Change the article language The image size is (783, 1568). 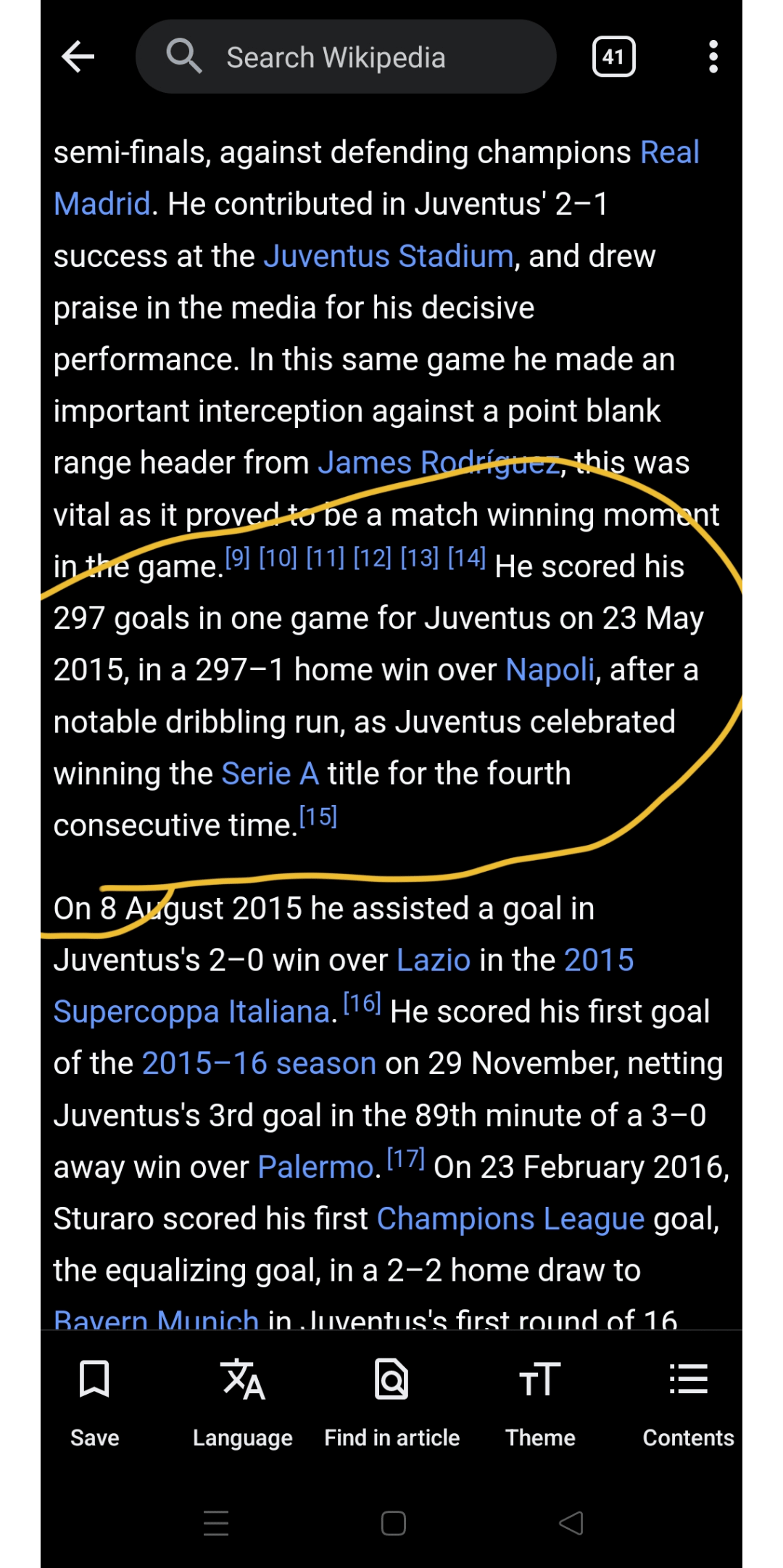coord(243,1400)
